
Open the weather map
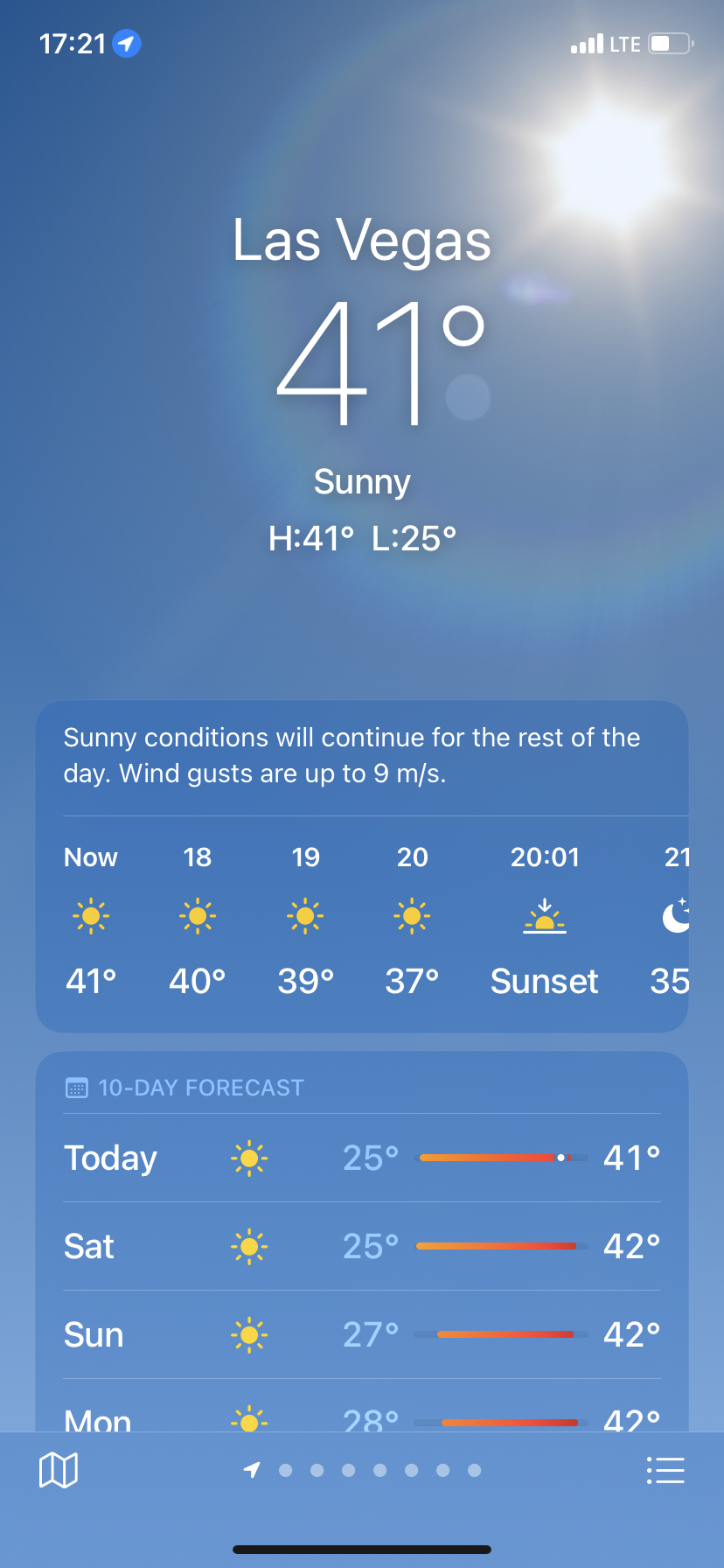click(59, 1470)
